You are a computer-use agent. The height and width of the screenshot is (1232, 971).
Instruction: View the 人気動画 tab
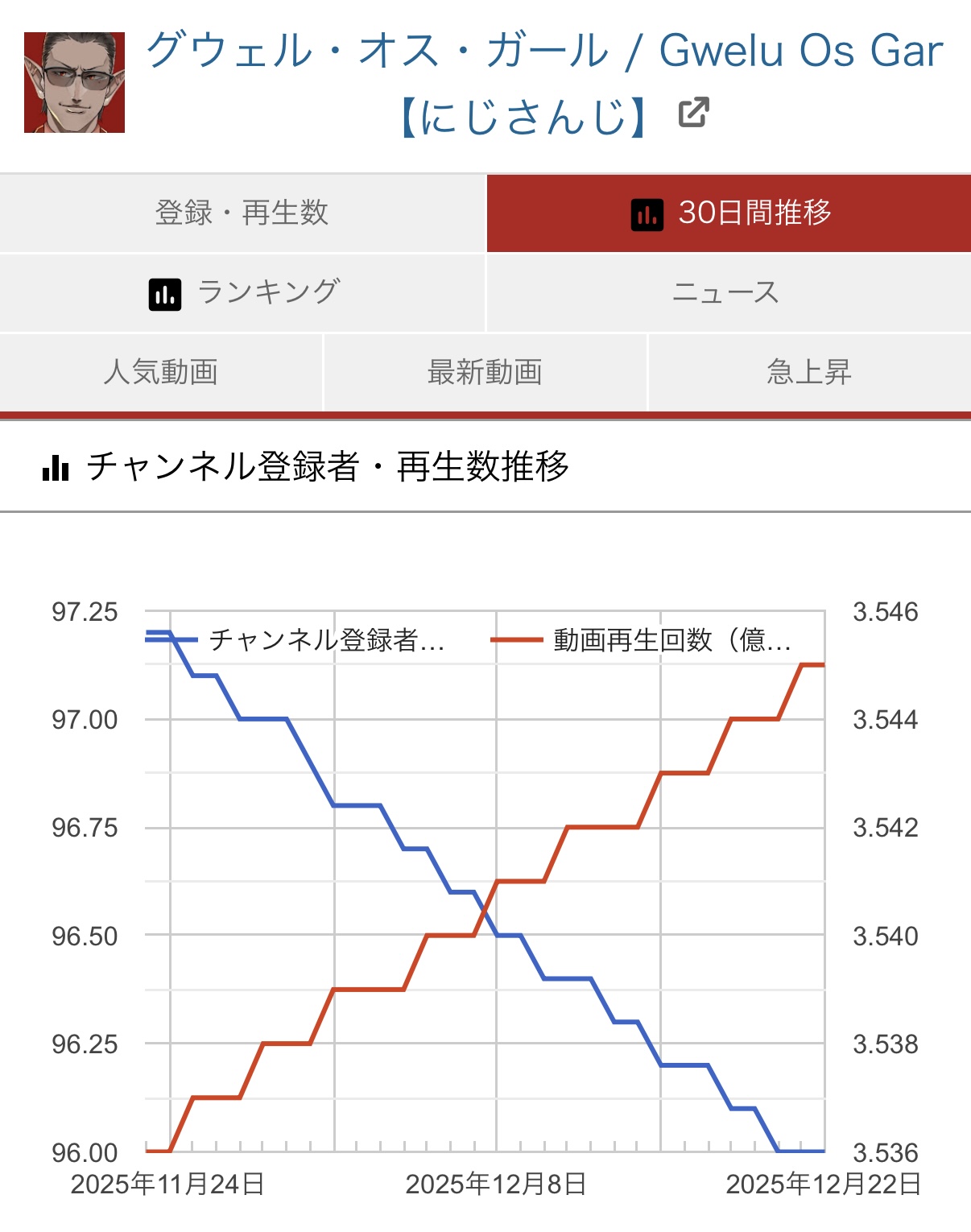click(161, 372)
